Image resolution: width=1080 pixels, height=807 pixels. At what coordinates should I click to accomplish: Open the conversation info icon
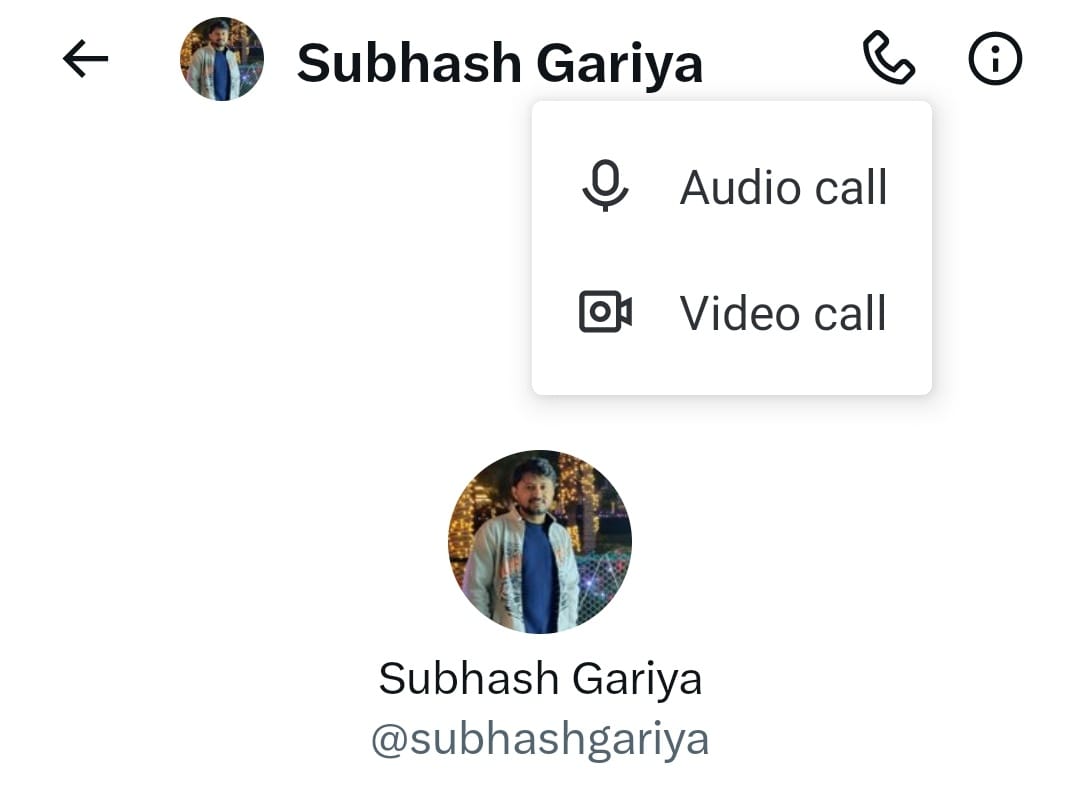(995, 59)
